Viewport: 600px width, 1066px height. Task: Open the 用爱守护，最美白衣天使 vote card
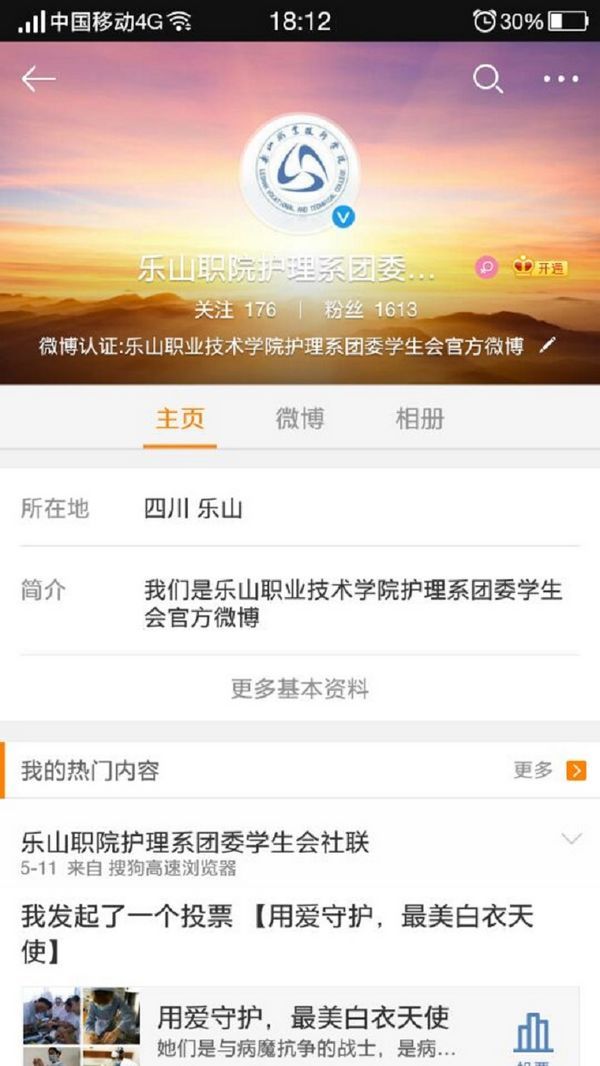(300, 1028)
